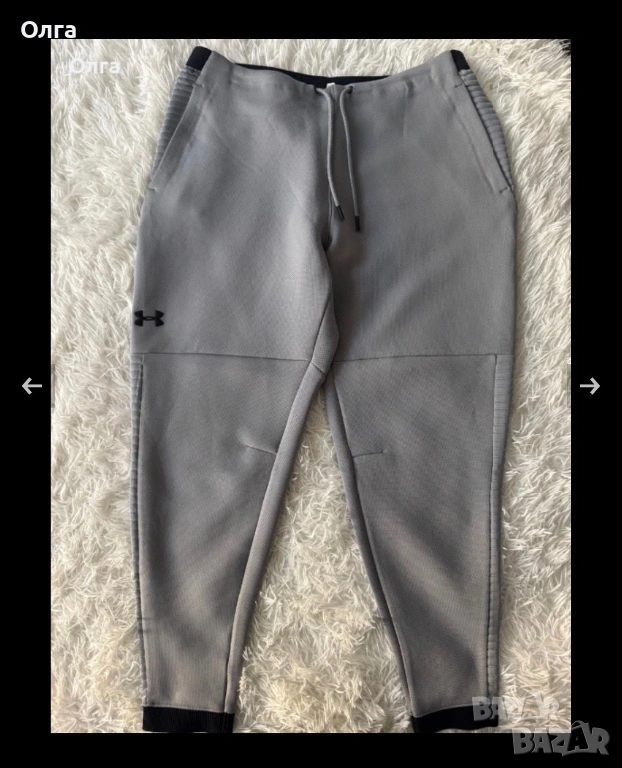The image size is (622, 768).
Task: Go to the previous photo
Action: coord(31,386)
